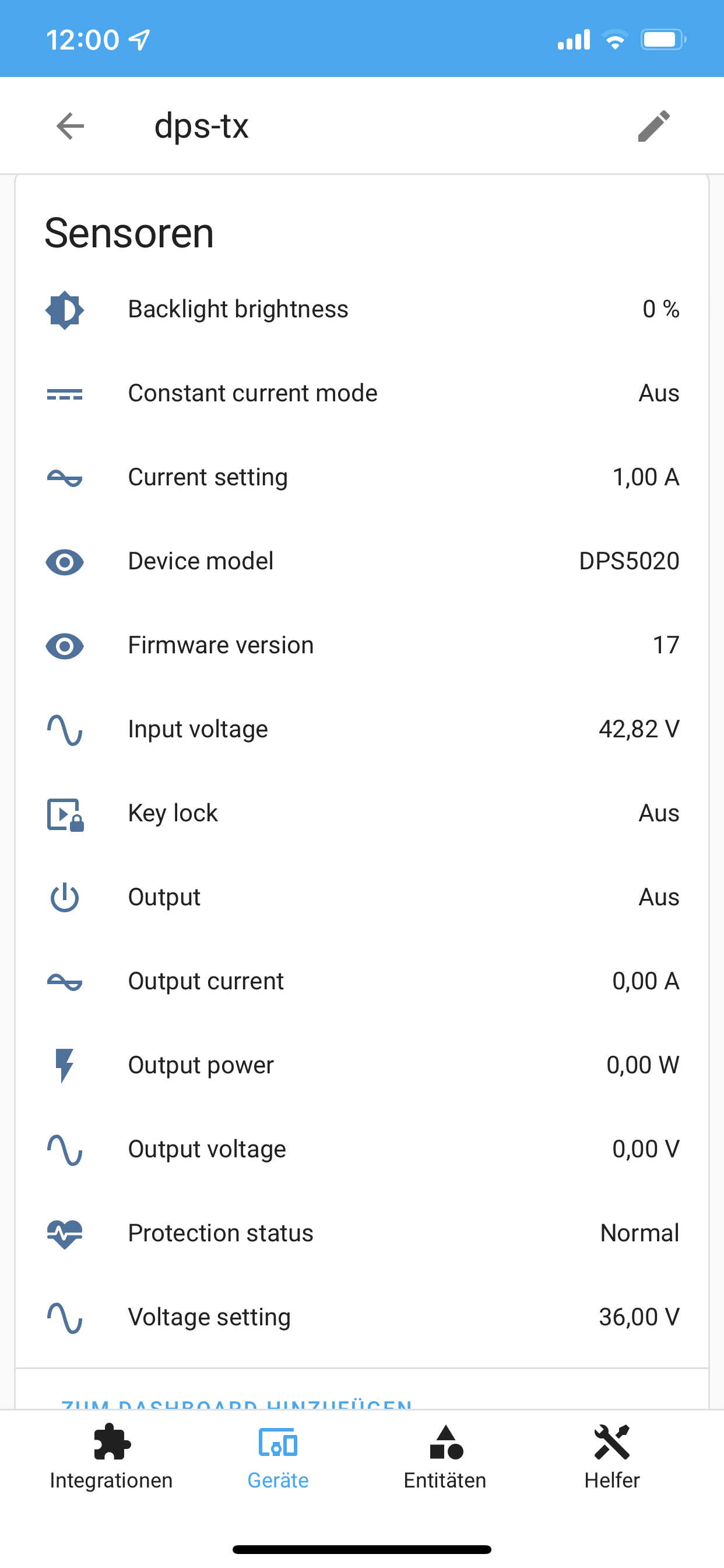Click the ZUM DASHBOARD HINZUFÜGEN link
The height and width of the screenshot is (1568, 724).
point(236,1406)
